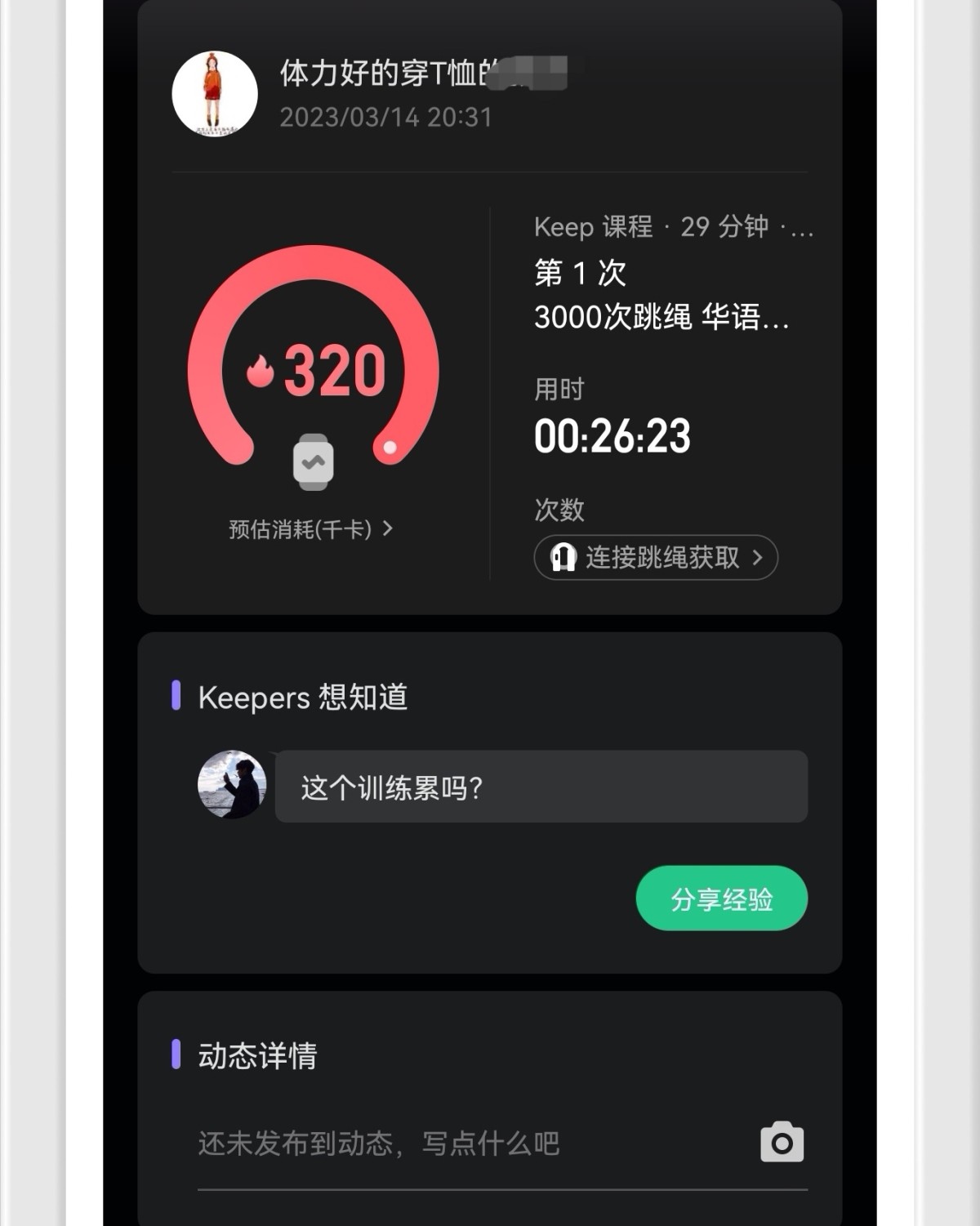Open the 这个训练累吗? question bubble

pos(541,787)
